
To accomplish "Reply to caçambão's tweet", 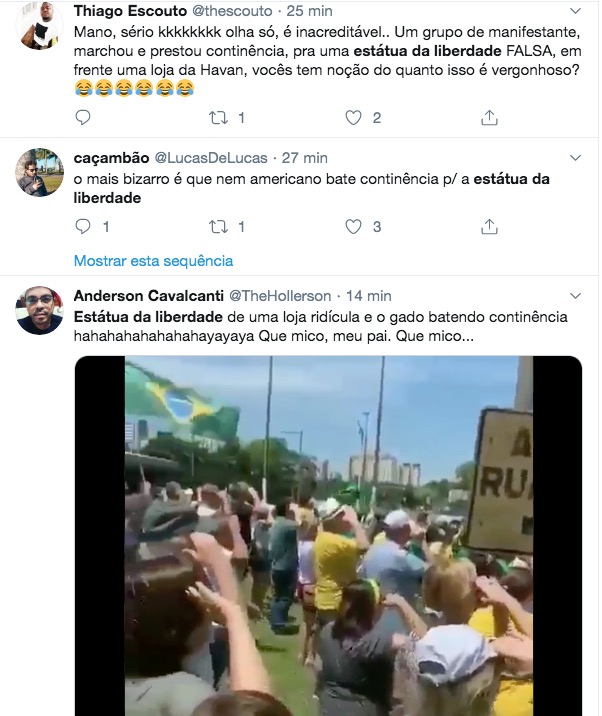I will 83,227.
